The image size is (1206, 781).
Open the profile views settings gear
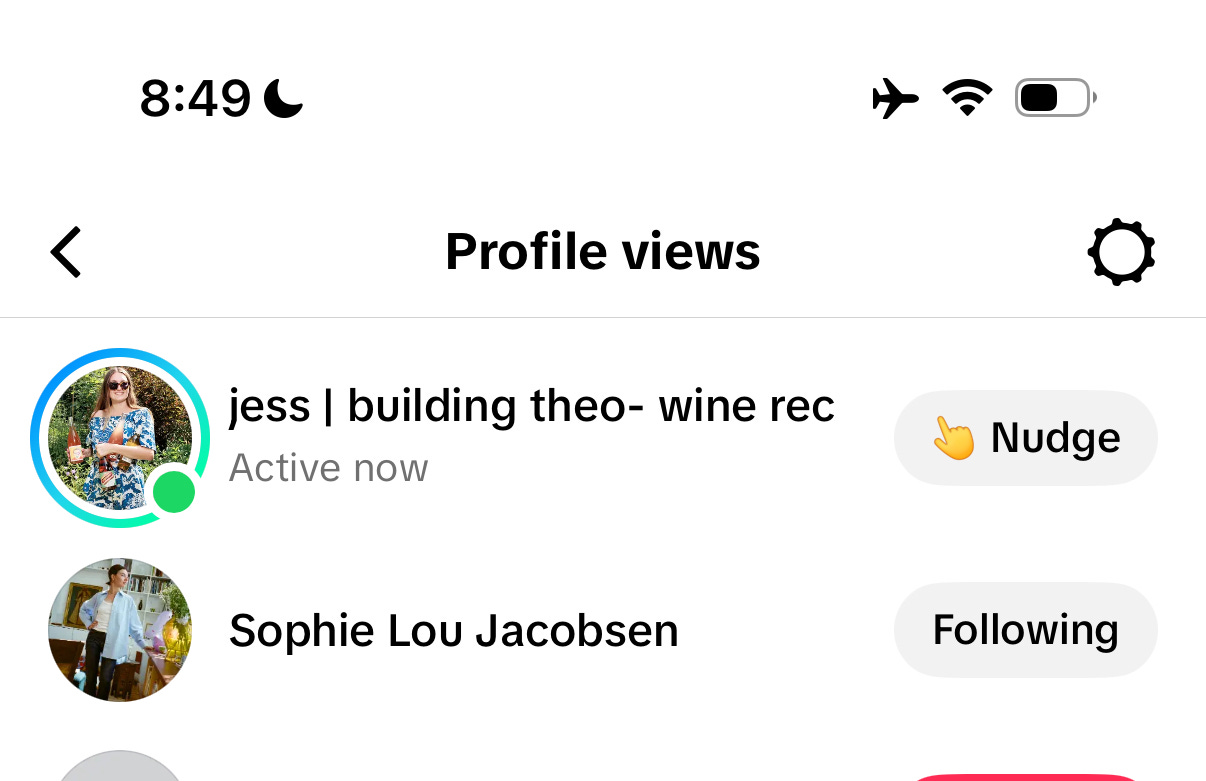(x=1121, y=252)
